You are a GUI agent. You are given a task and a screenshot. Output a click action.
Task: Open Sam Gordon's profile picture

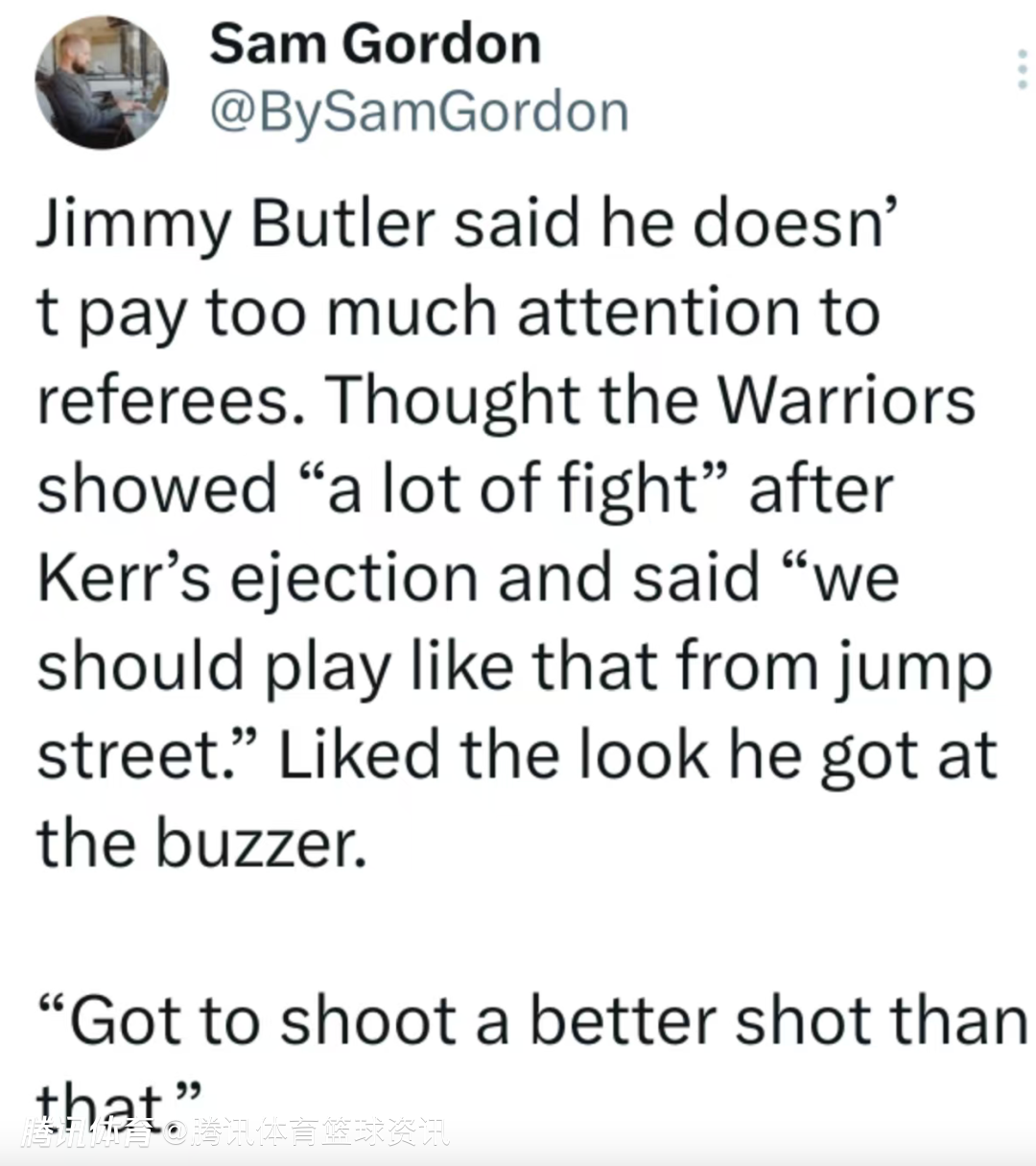(102, 83)
